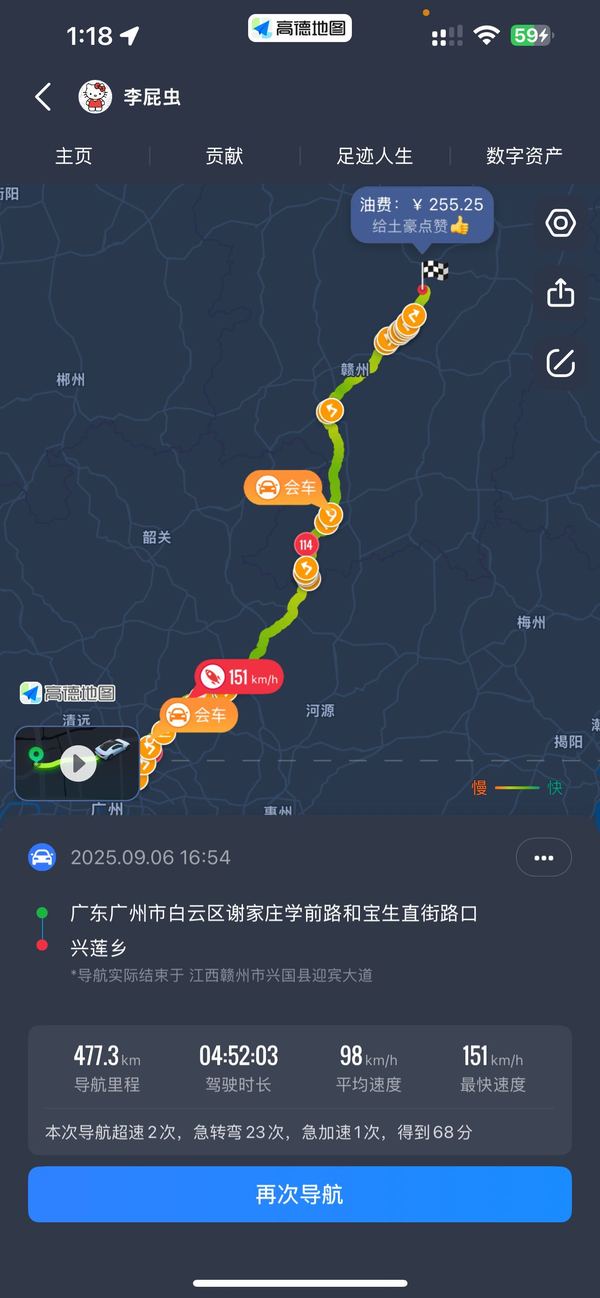
Task: Open the hexagon map settings icon
Action: coord(560,224)
